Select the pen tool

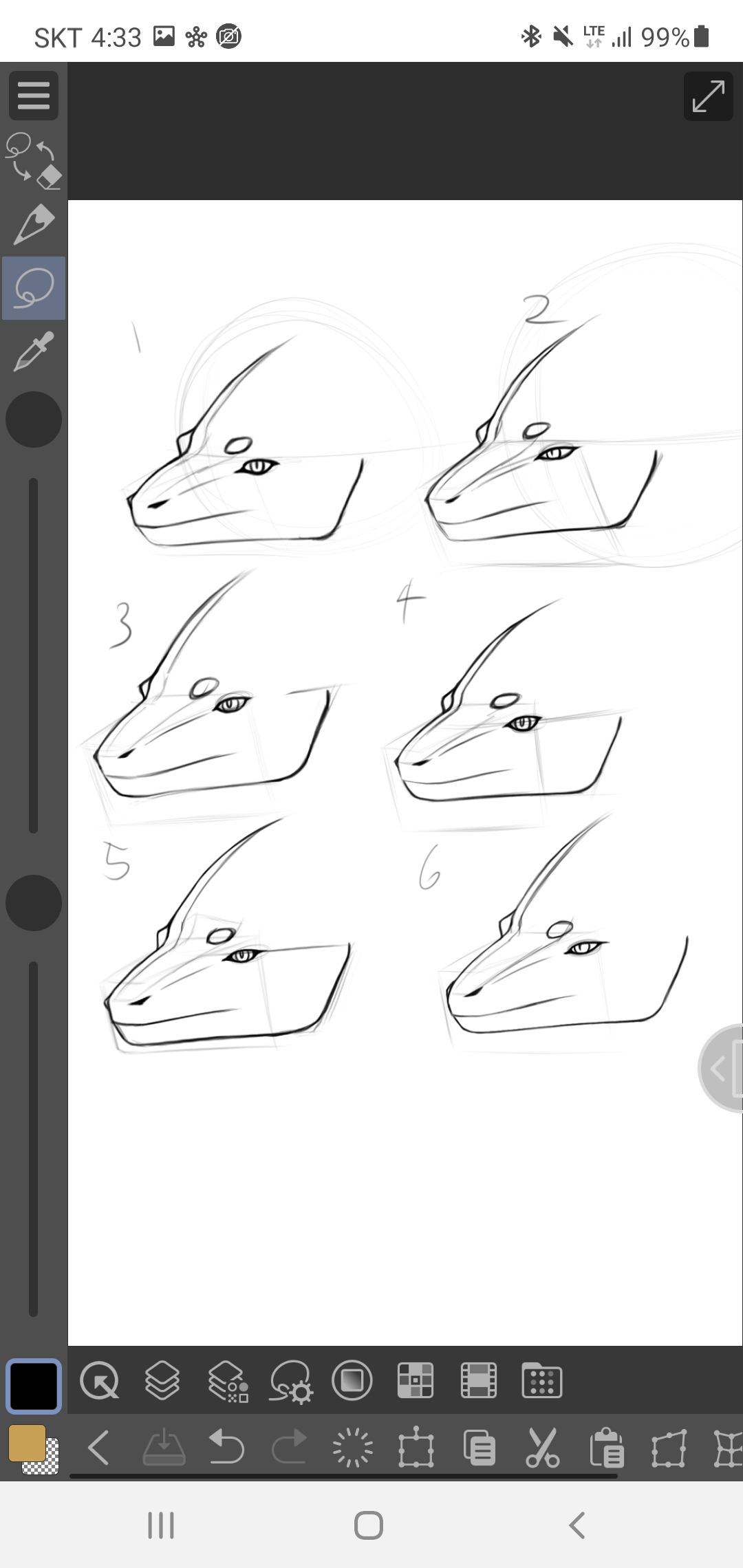(33, 224)
